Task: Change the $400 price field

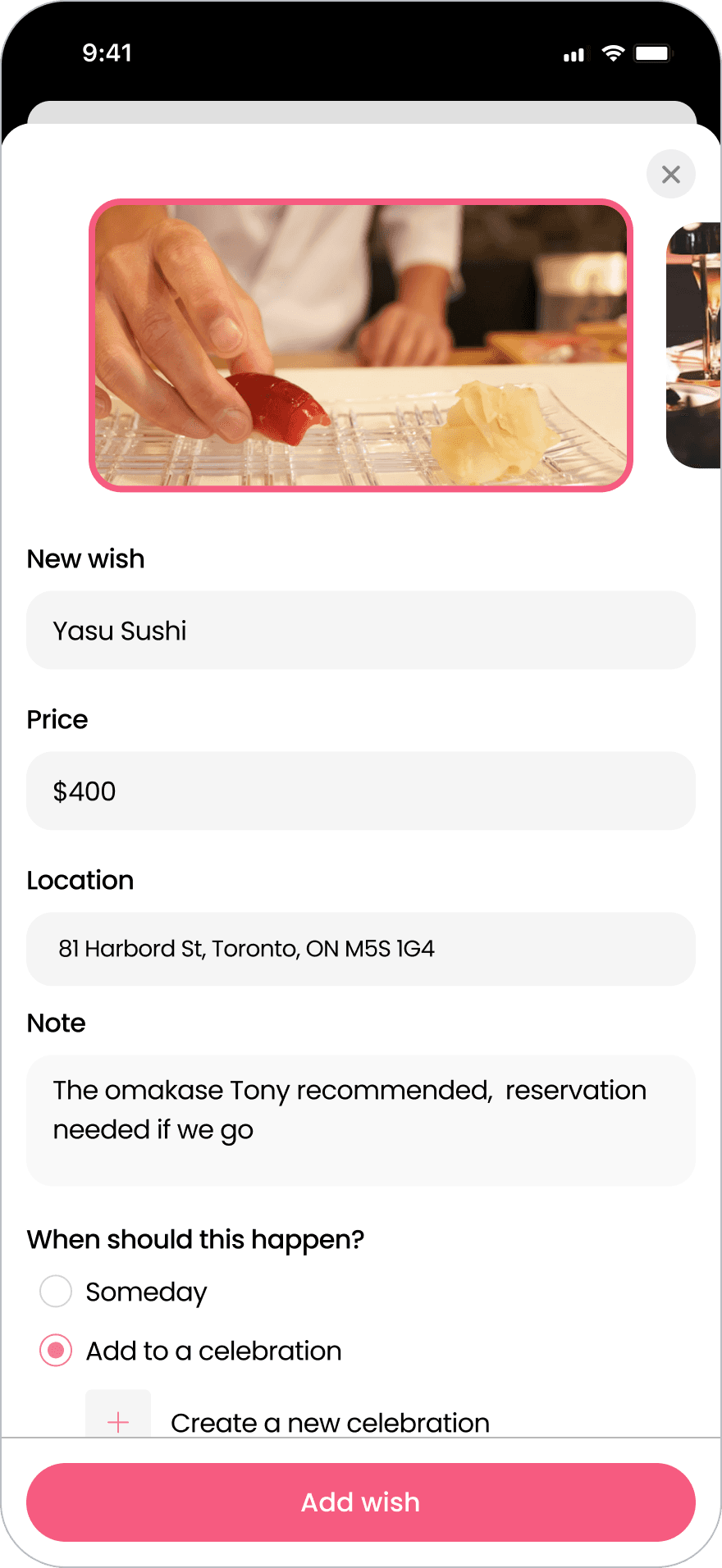Action: [x=361, y=791]
